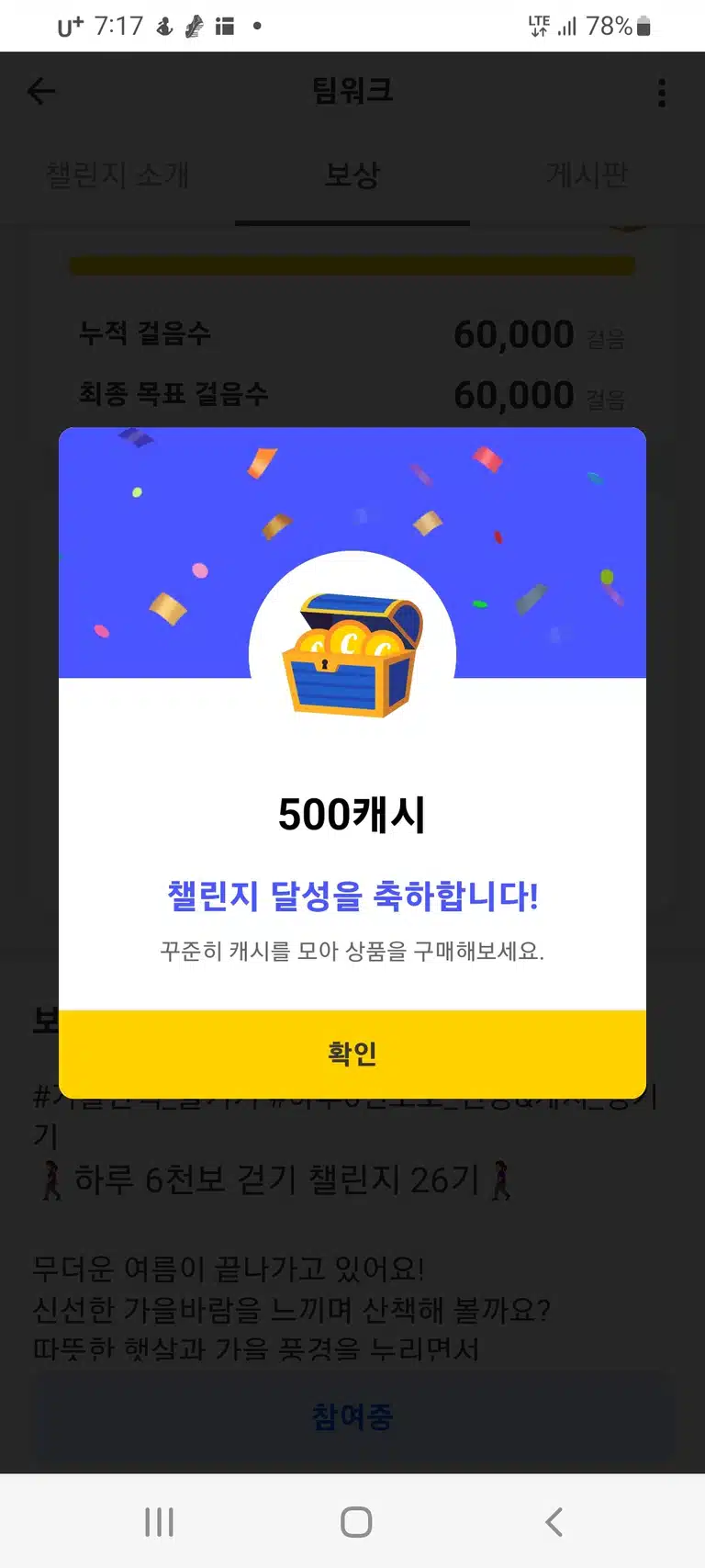
Task: Tap the 참여중 button at the bottom
Action: (352, 1416)
